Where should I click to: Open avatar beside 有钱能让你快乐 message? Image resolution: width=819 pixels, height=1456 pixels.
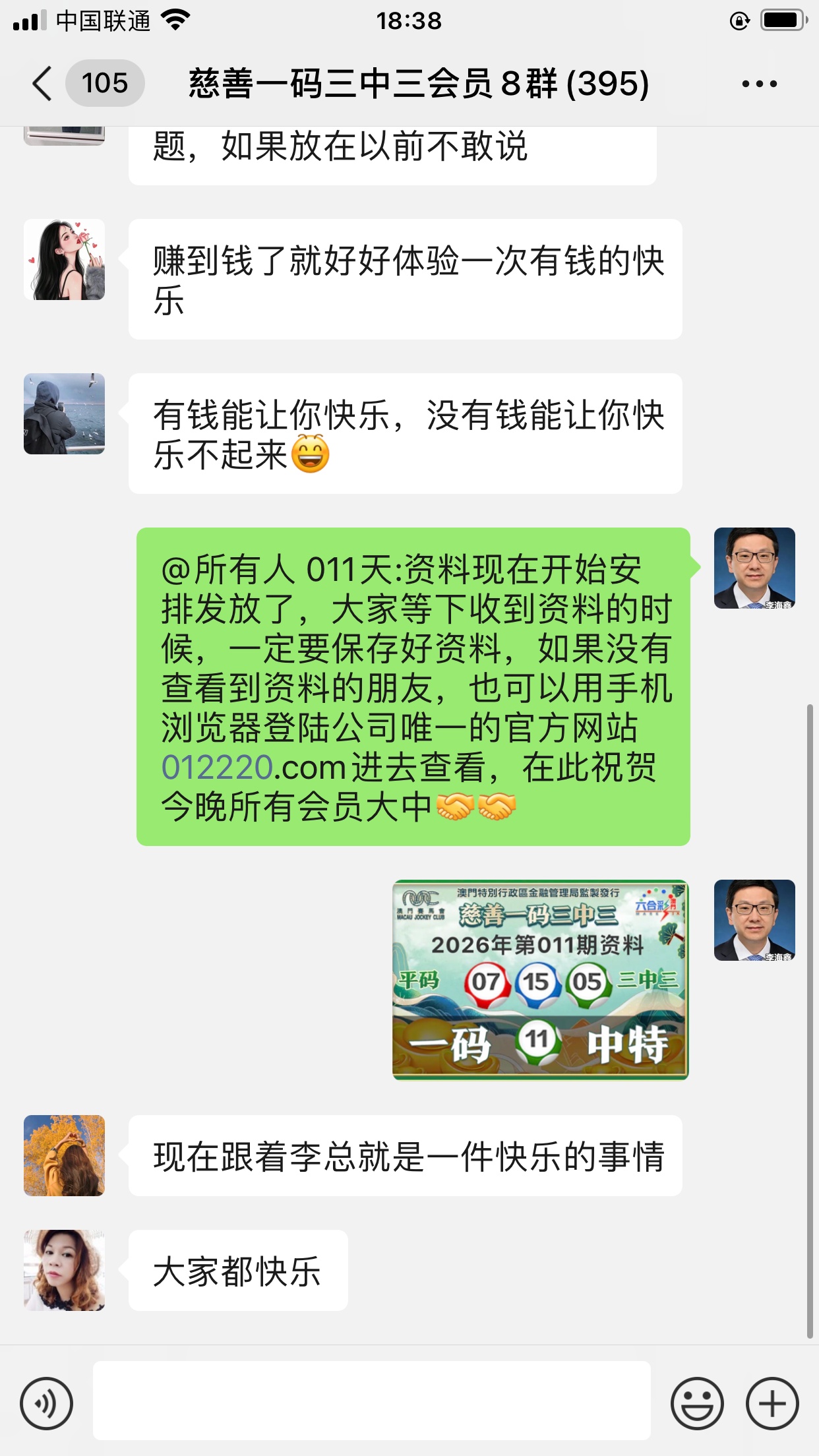64,414
